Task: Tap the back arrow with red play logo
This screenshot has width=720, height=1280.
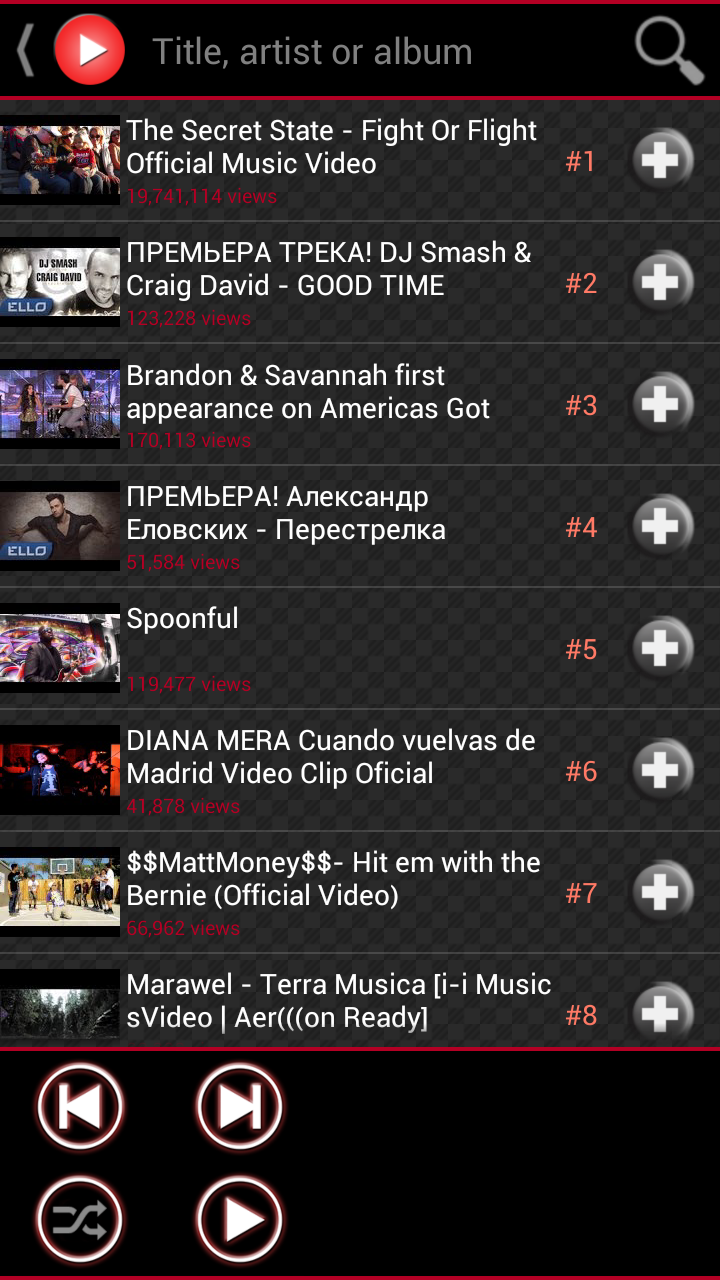Action: [x=72, y=50]
